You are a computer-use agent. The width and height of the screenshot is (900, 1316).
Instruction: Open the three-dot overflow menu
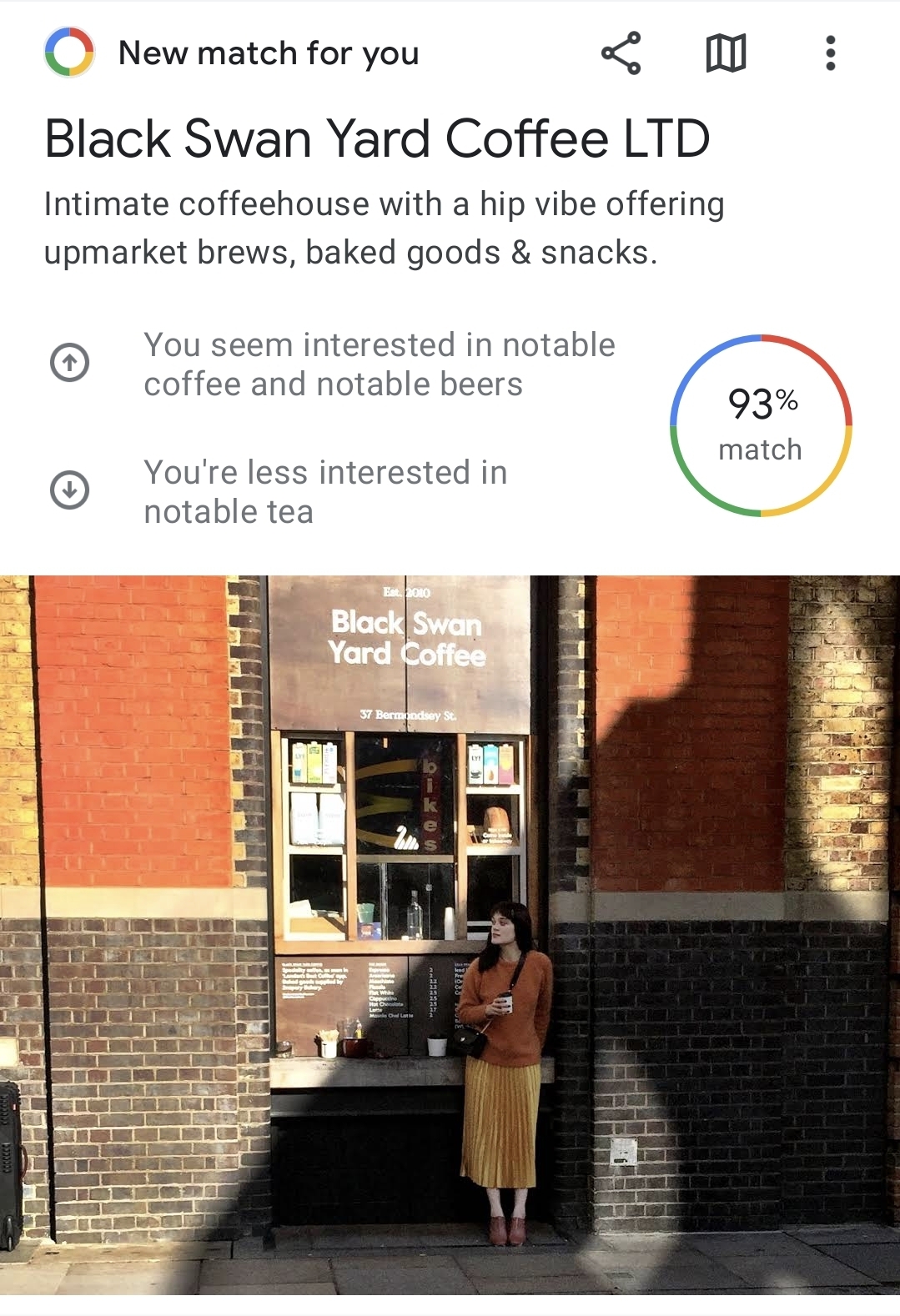[x=830, y=53]
